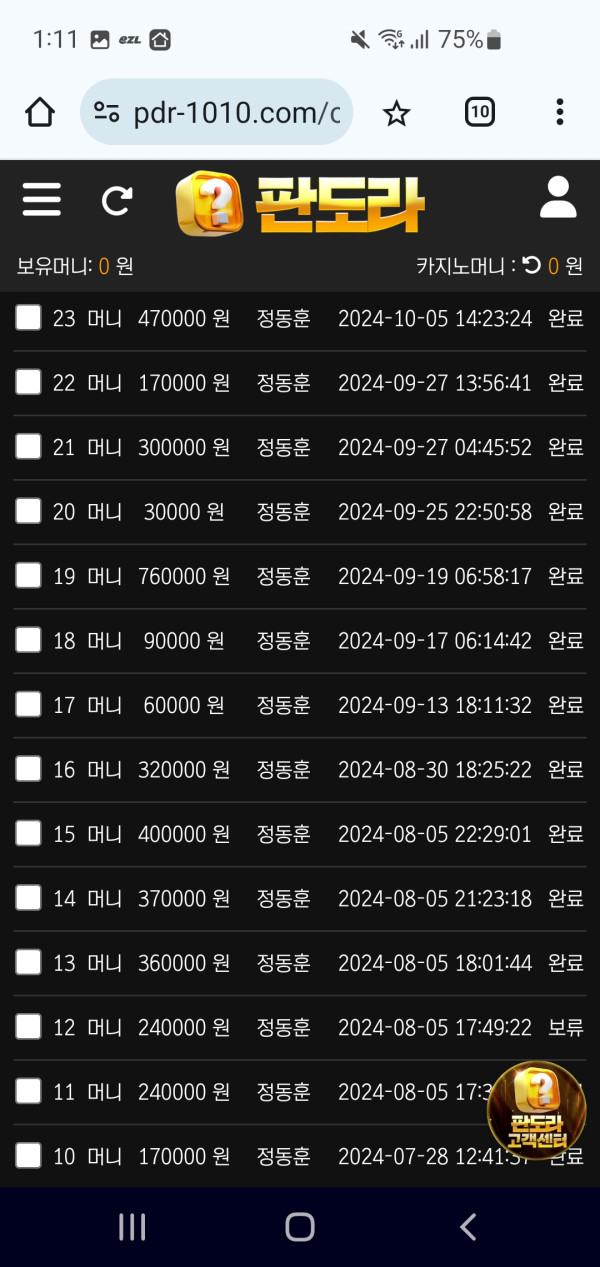600x1267 pixels.
Task: Mark the checkbox for entry 19
Action: click(28, 575)
